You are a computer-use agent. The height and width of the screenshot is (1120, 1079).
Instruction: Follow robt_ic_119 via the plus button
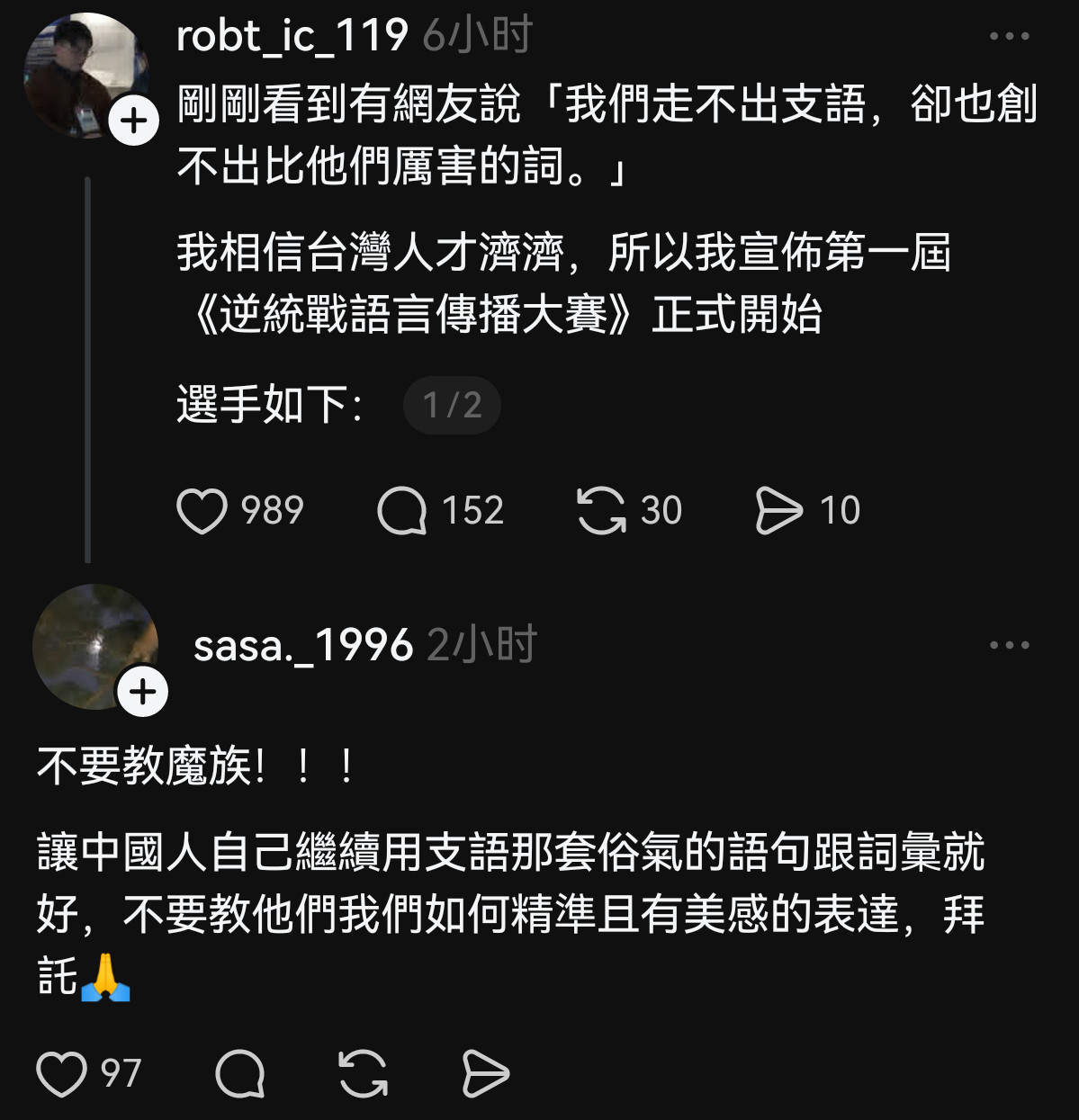133,118
